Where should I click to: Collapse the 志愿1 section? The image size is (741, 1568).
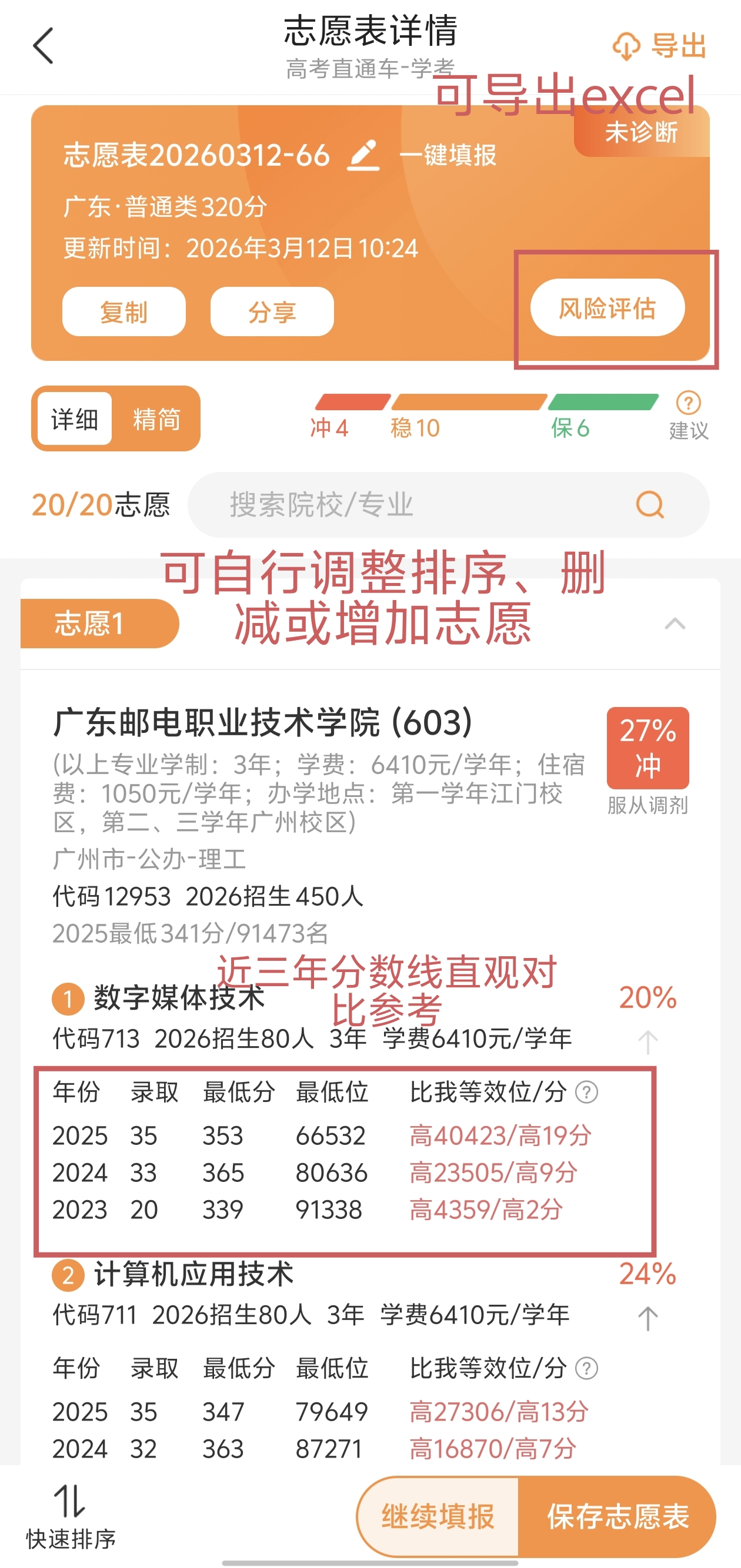[675, 624]
